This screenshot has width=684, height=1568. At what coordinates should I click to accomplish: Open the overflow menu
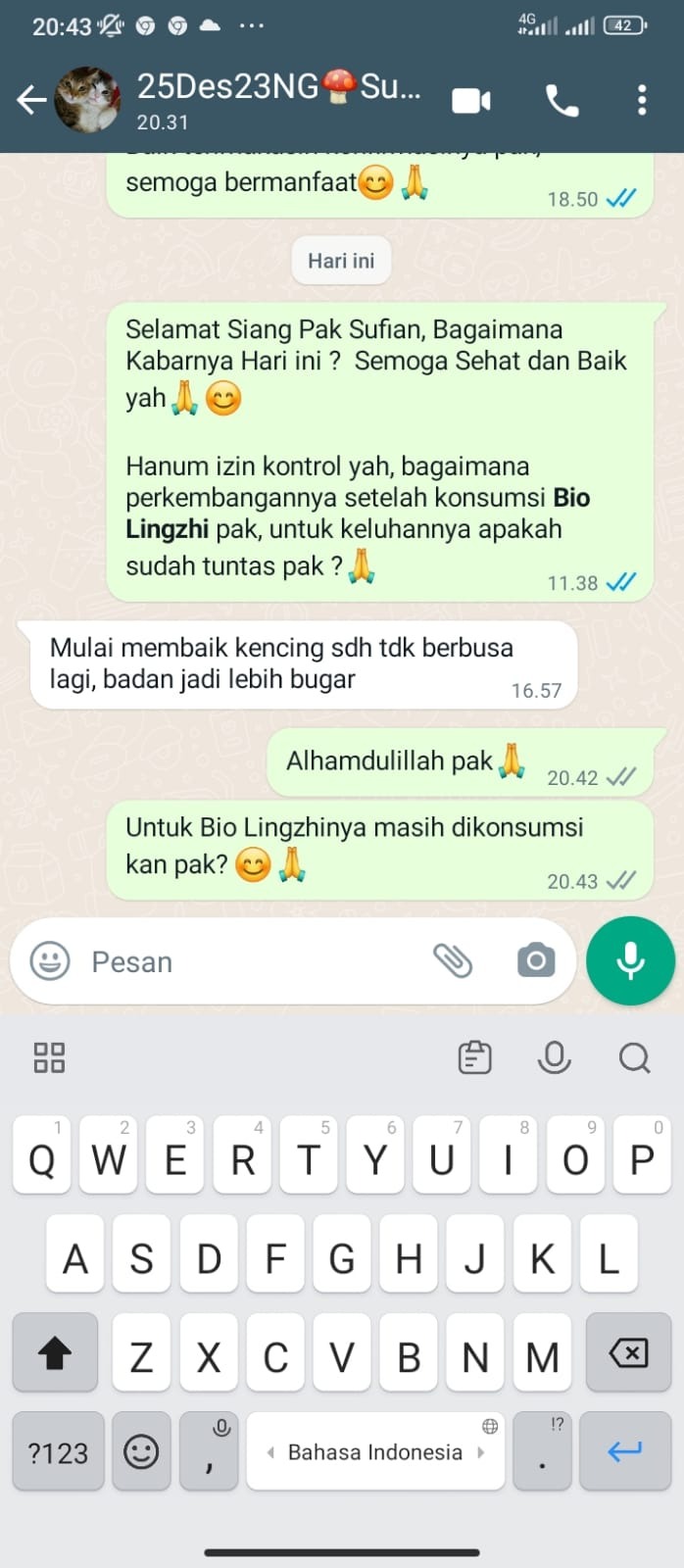642,100
